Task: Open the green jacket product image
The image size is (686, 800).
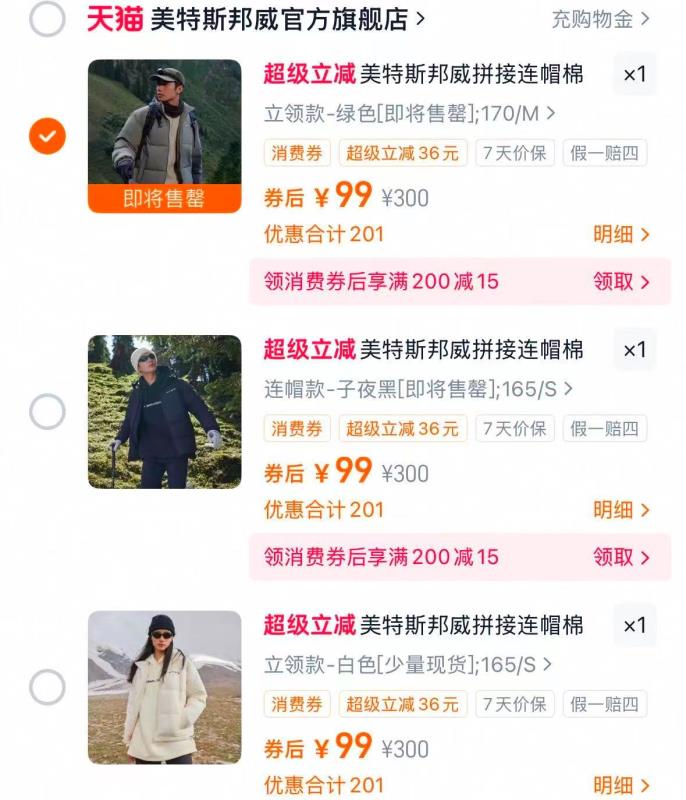Action: tap(164, 136)
